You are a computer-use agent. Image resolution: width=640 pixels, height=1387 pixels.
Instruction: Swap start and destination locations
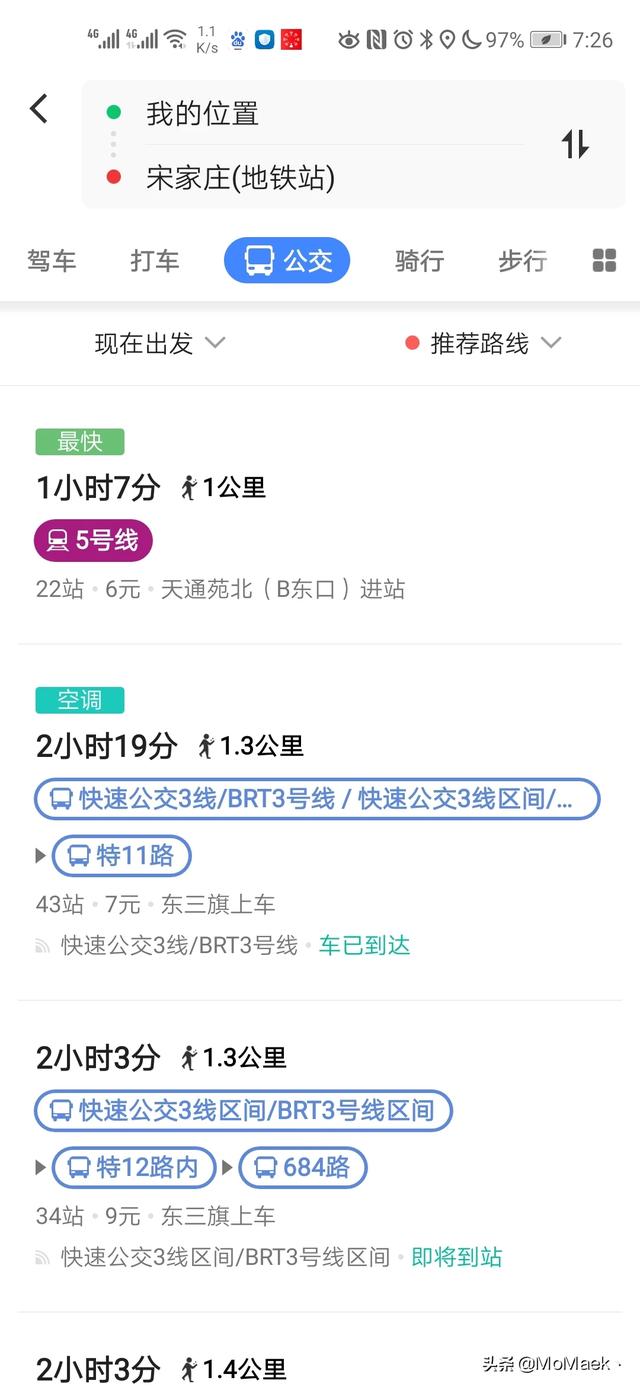(x=575, y=144)
